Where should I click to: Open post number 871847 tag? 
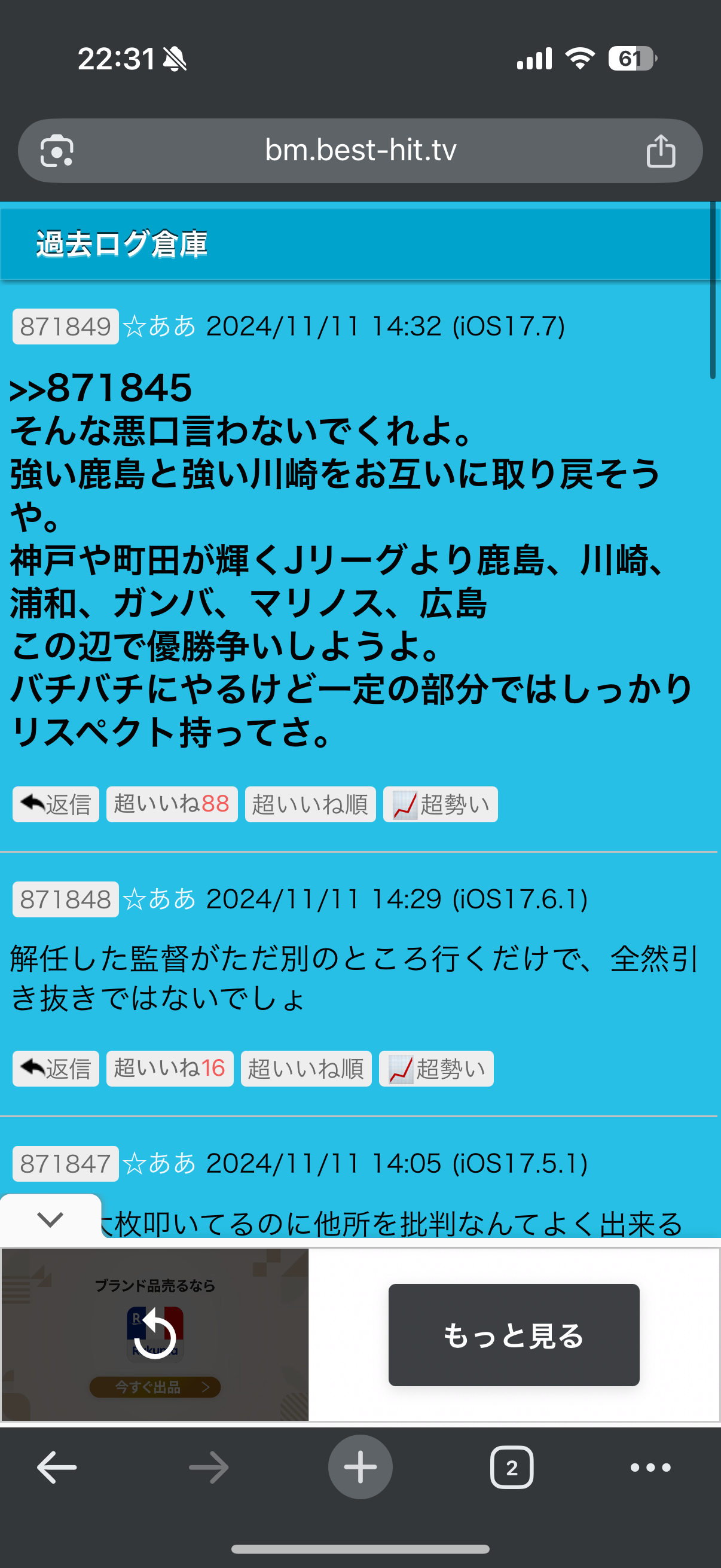65,1164
